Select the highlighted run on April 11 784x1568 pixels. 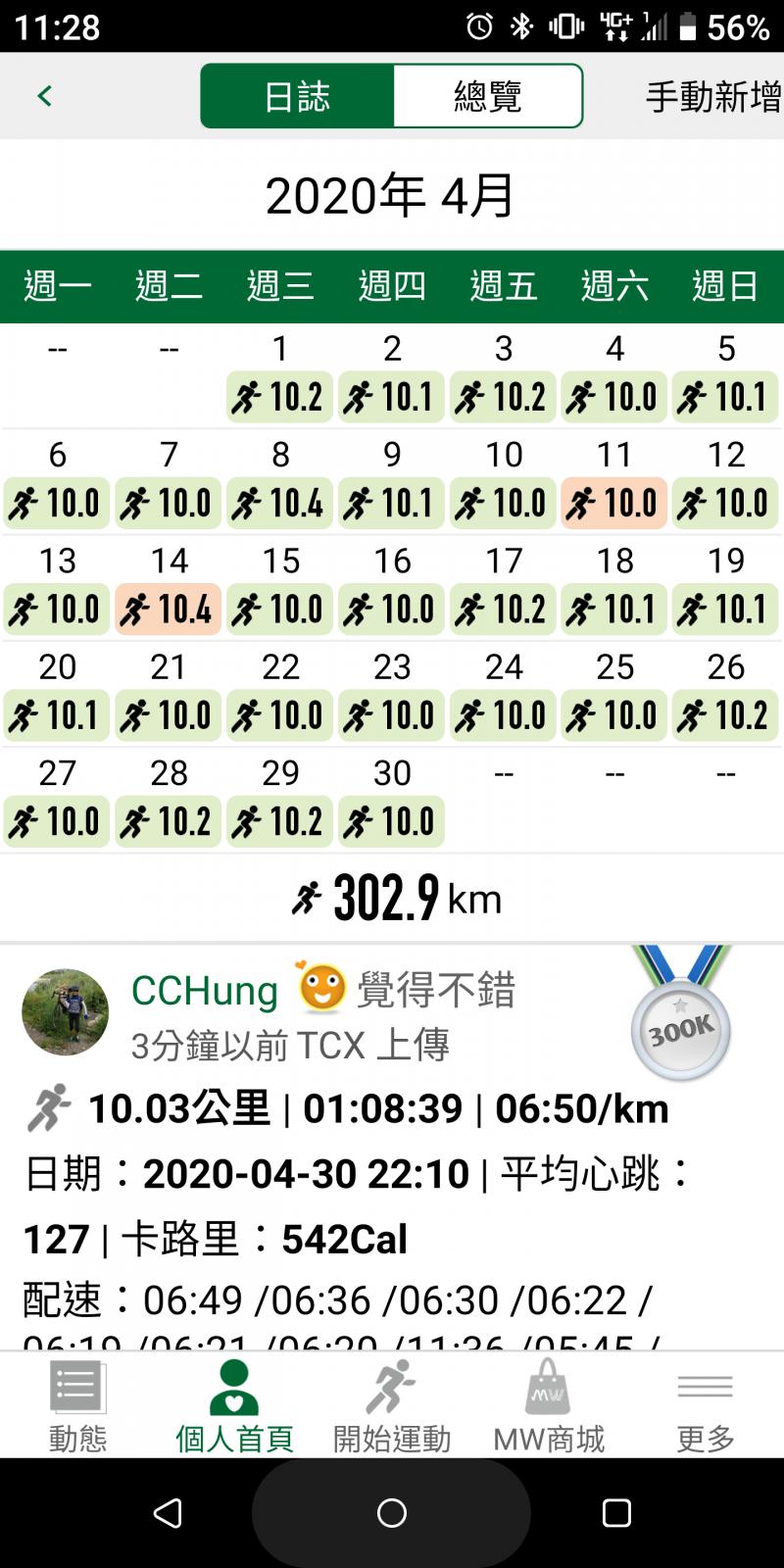(614, 503)
